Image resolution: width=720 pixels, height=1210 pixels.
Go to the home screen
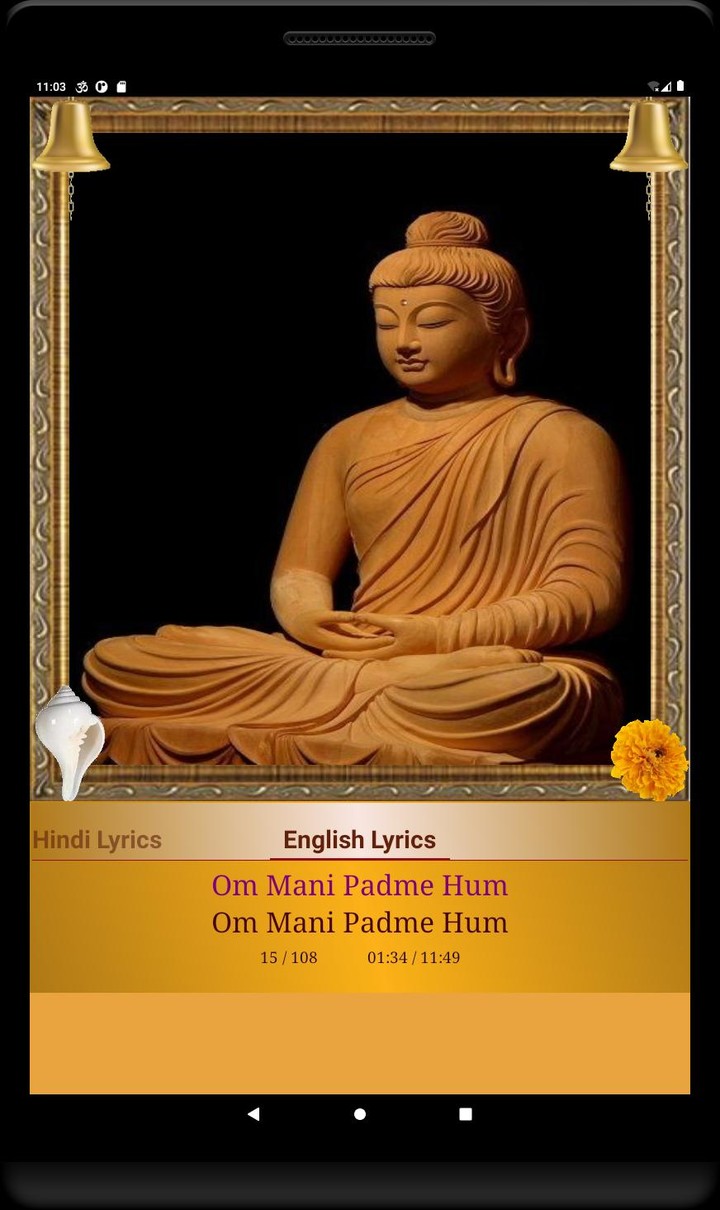[x=360, y=1114]
